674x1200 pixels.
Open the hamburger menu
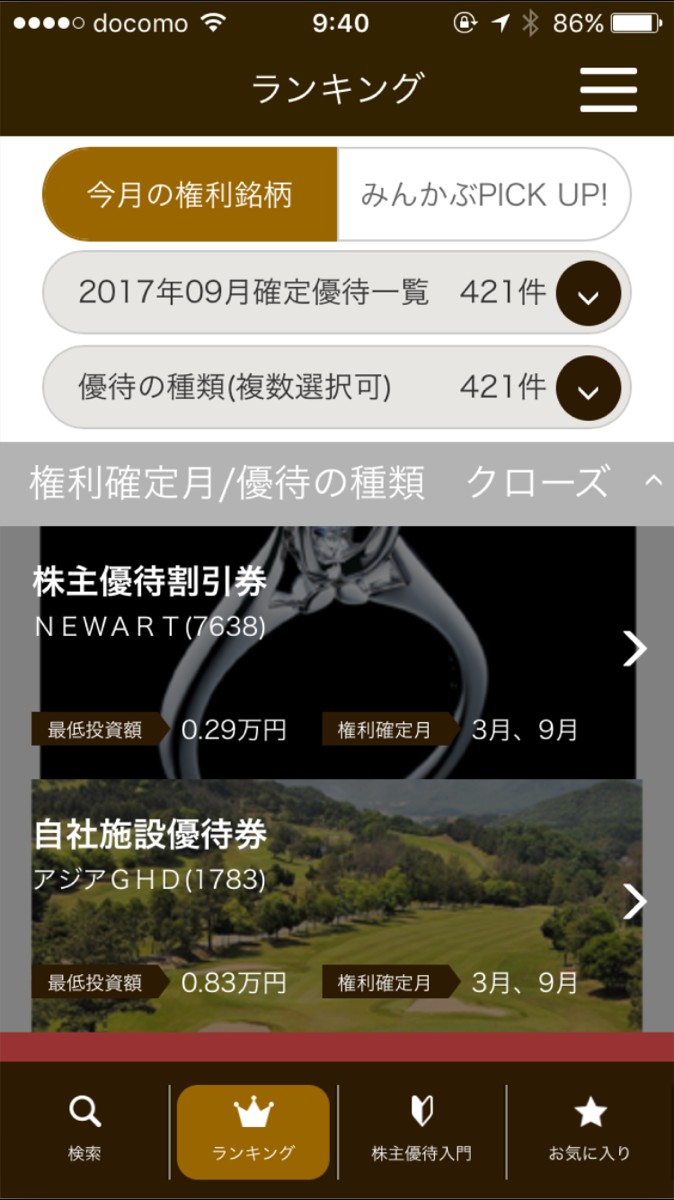[x=608, y=90]
